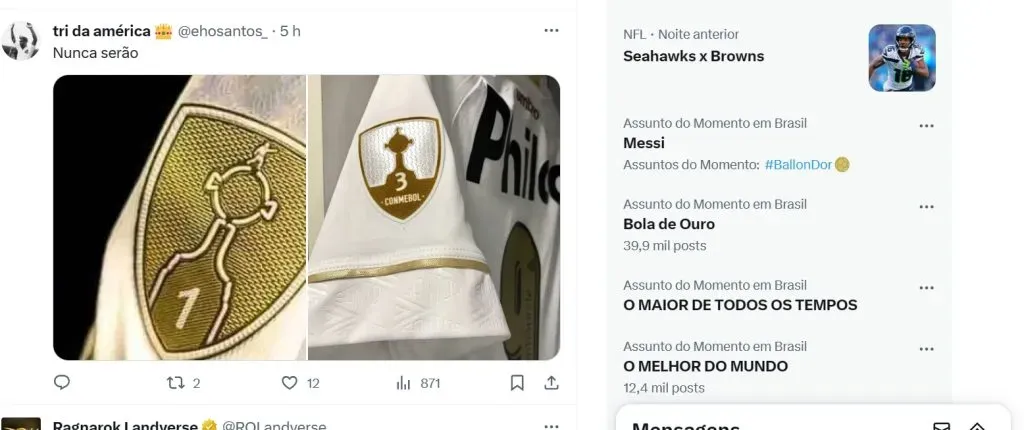
Task: Visit the @ehosantos_ profile handle
Action: (222, 31)
